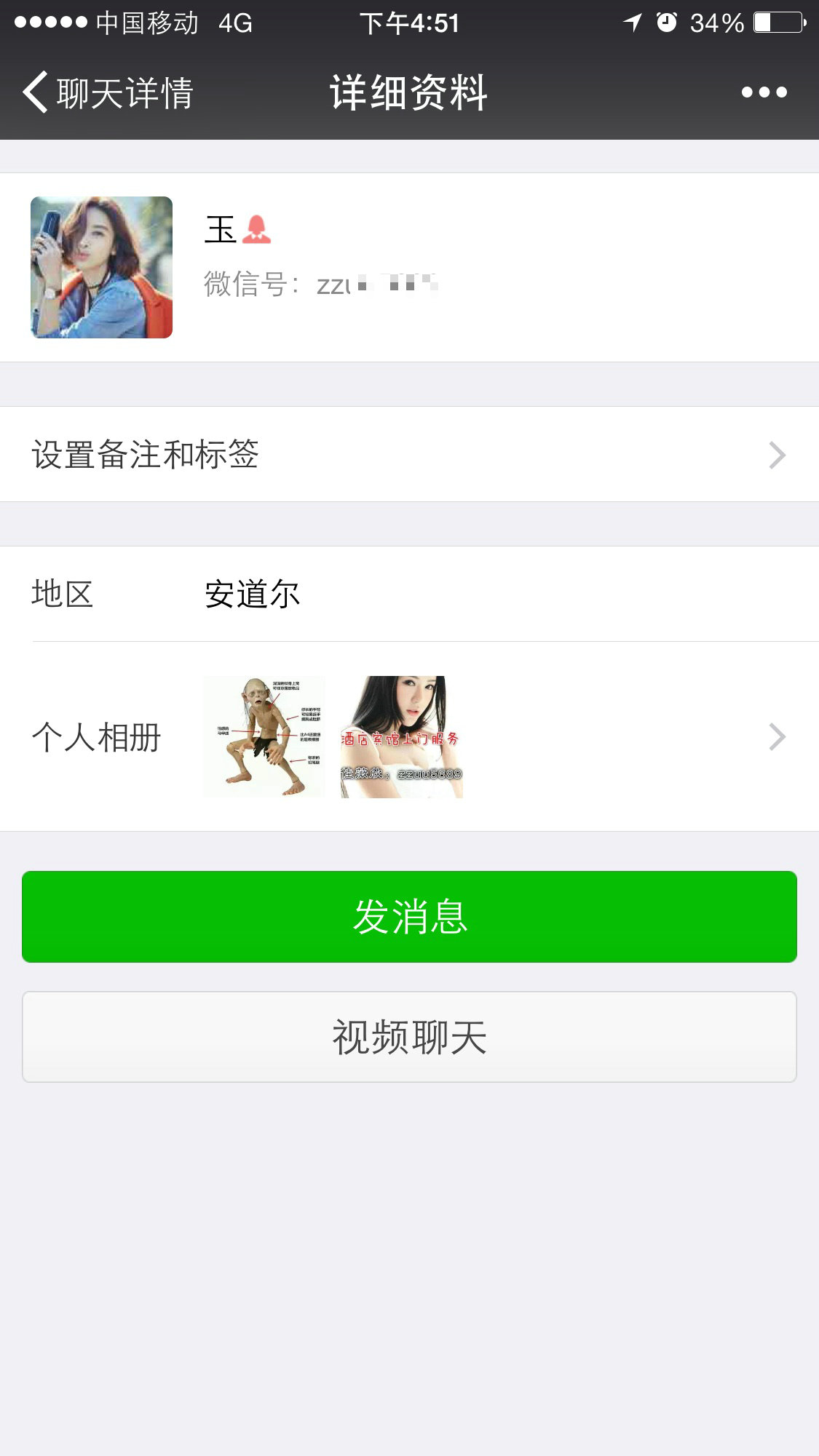
Task: Tap the contact's profile avatar photo
Action: [x=102, y=267]
